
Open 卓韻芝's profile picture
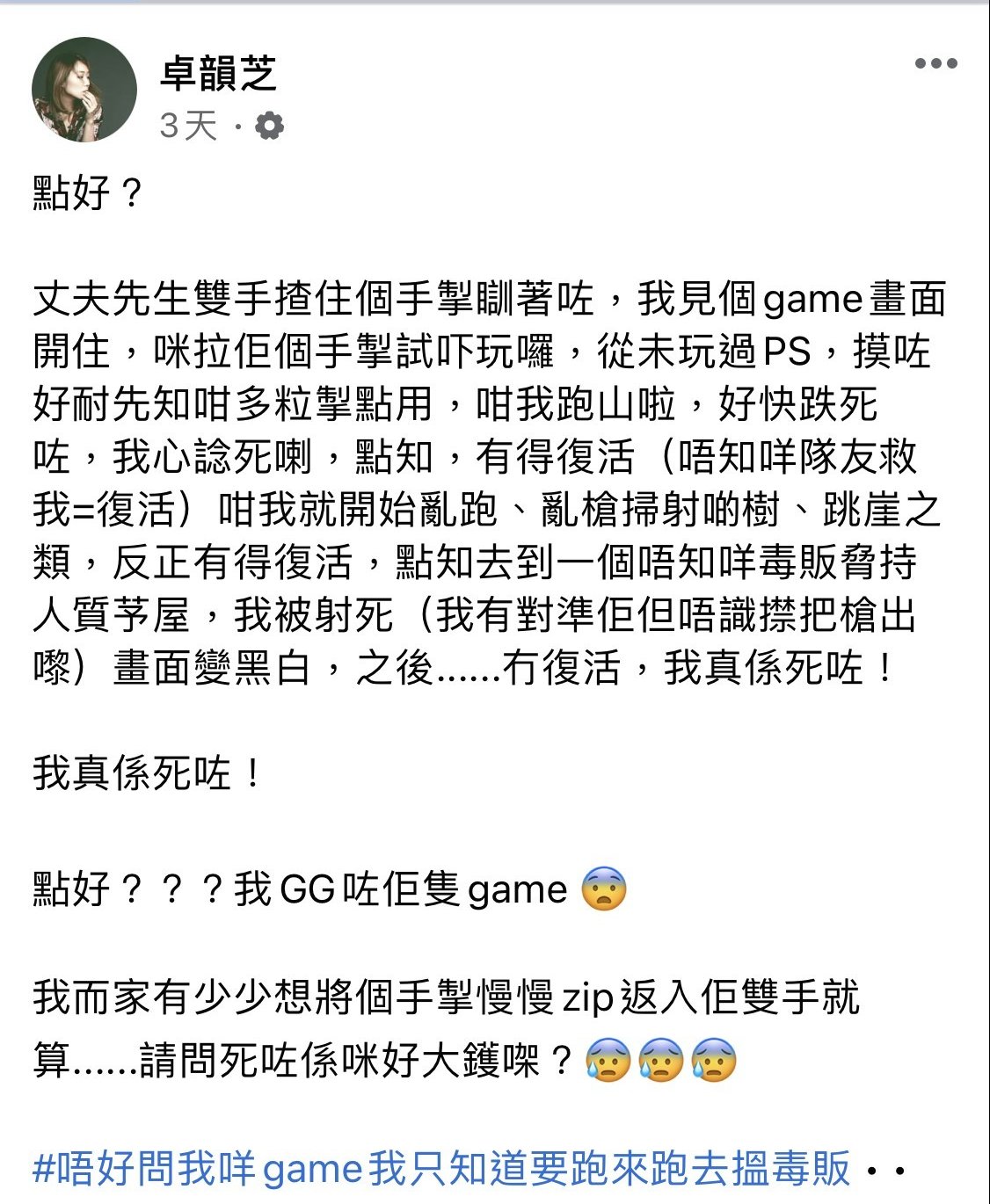84,90
